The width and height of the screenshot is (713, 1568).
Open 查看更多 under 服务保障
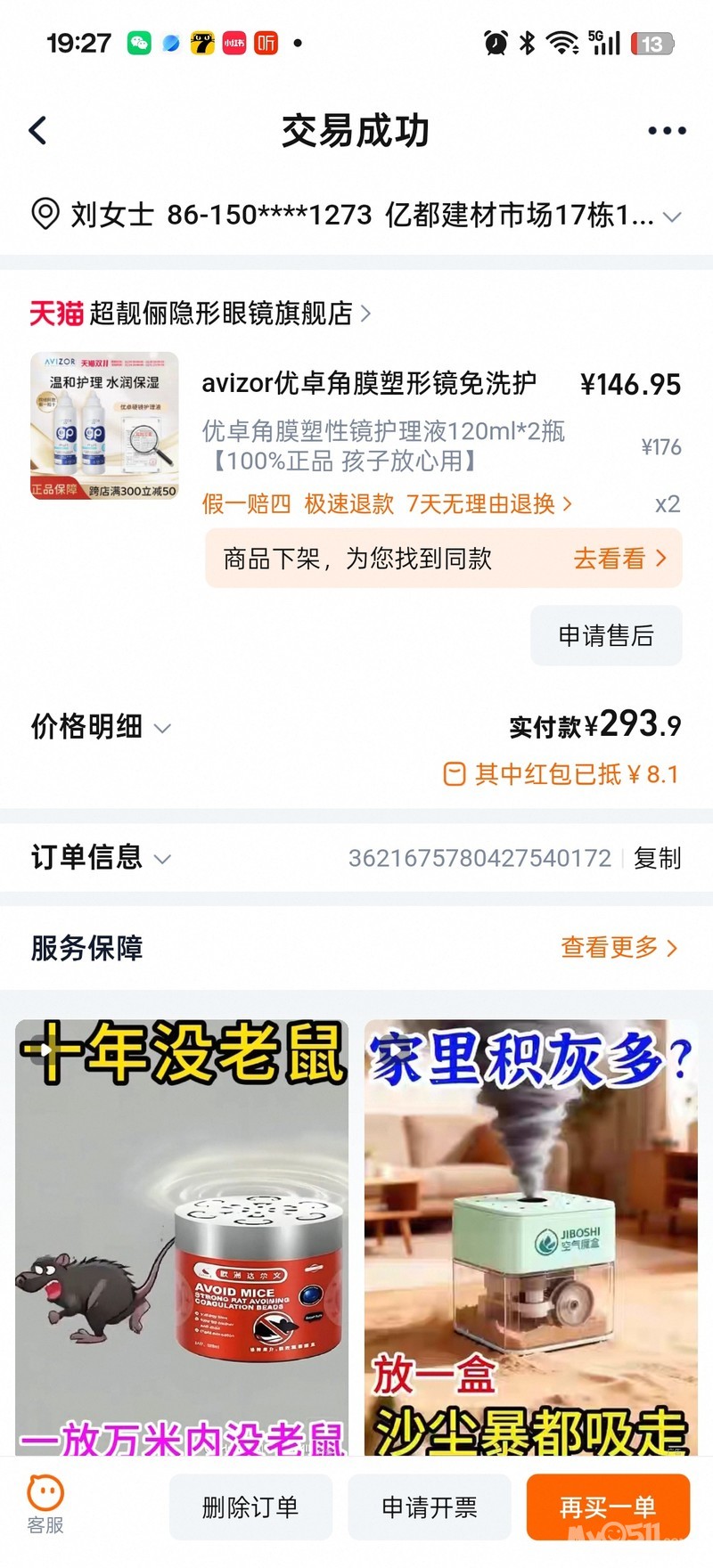pos(619,948)
